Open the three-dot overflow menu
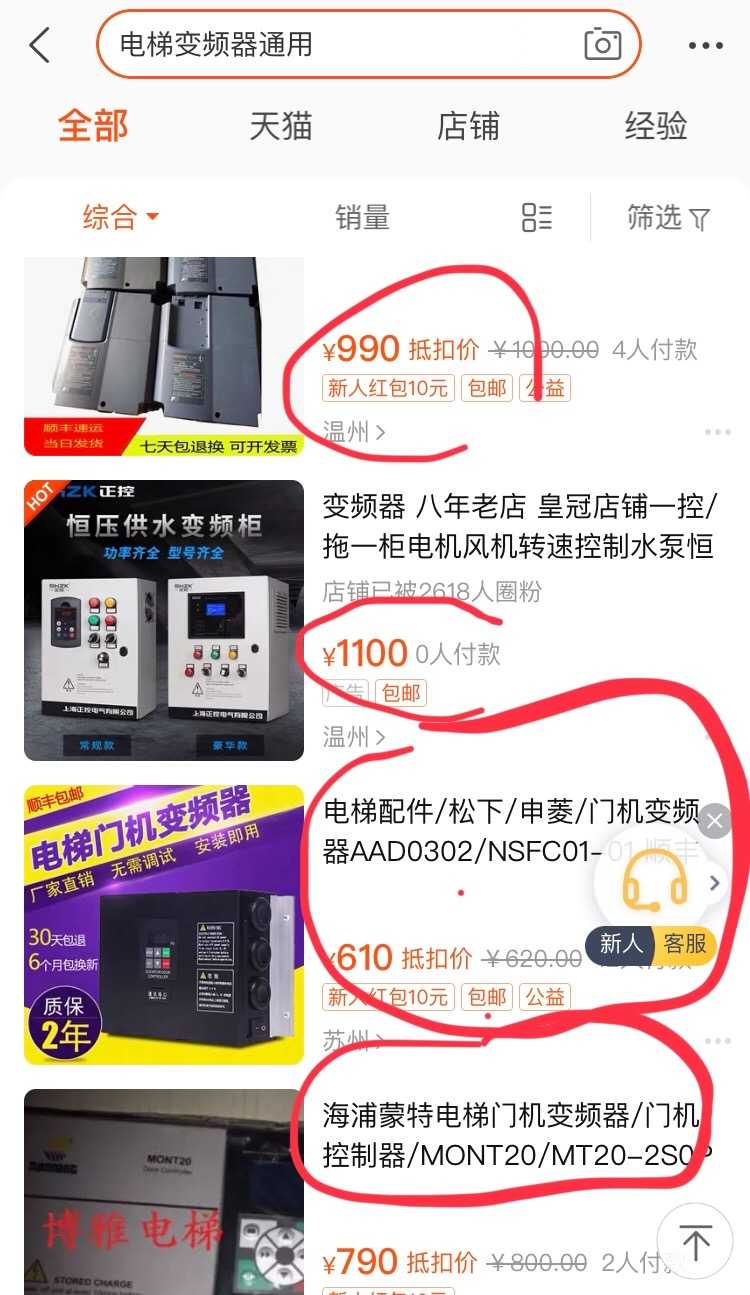Image resolution: width=750 pixels, height=1295 pixels. click(x=705, y=46)
